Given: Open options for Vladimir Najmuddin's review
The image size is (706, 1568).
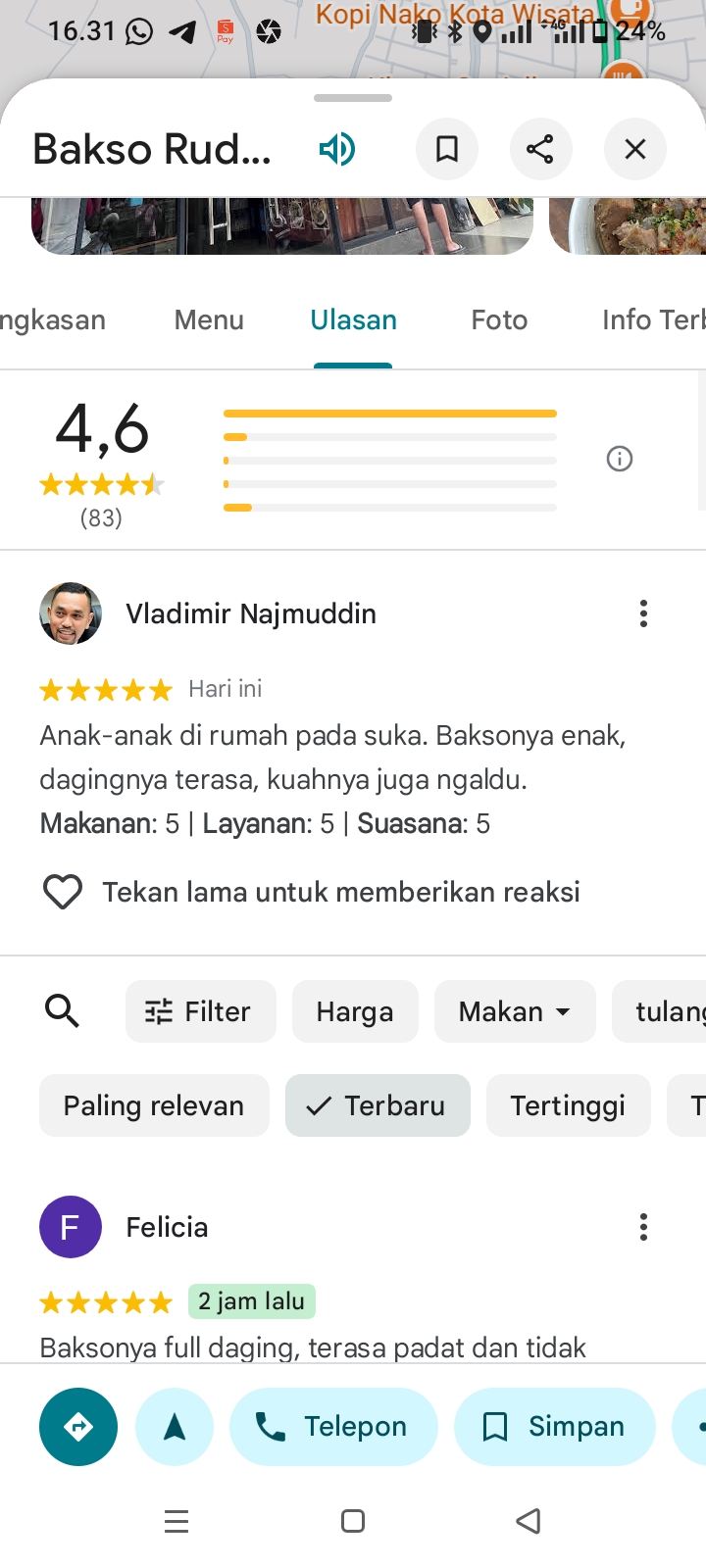Looking at the screenshot, I should coord(643,613).
